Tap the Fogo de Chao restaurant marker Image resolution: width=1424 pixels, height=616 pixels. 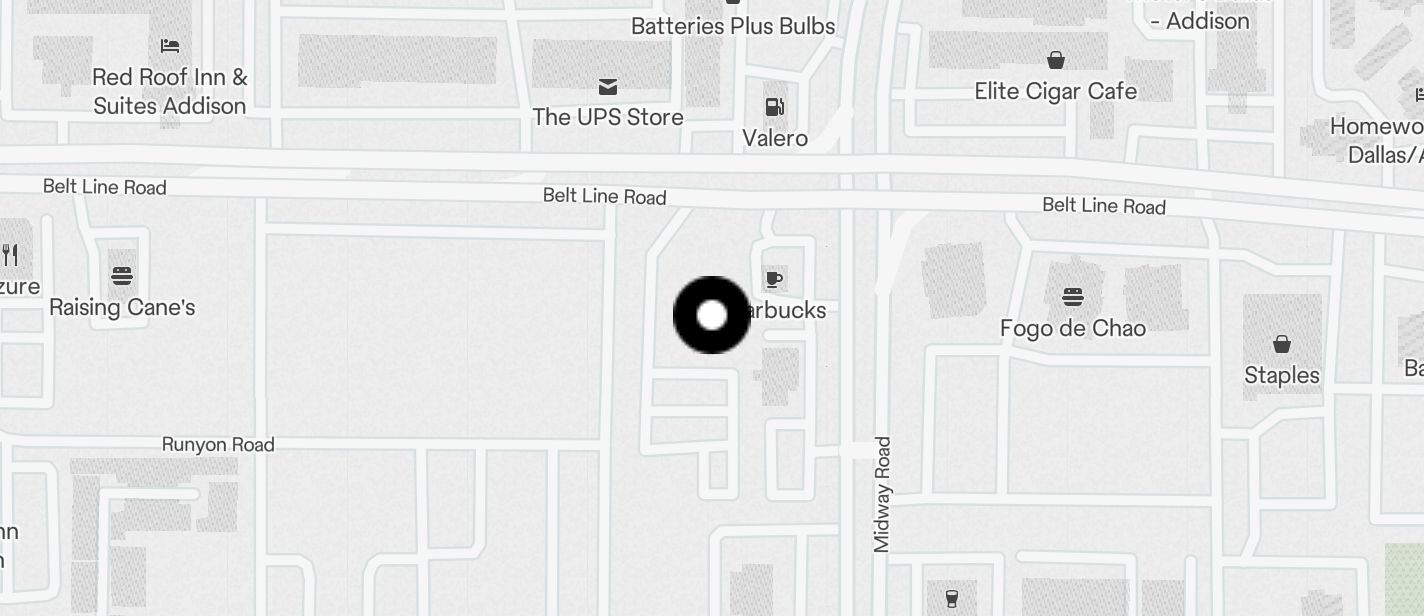coord(1072,297)
